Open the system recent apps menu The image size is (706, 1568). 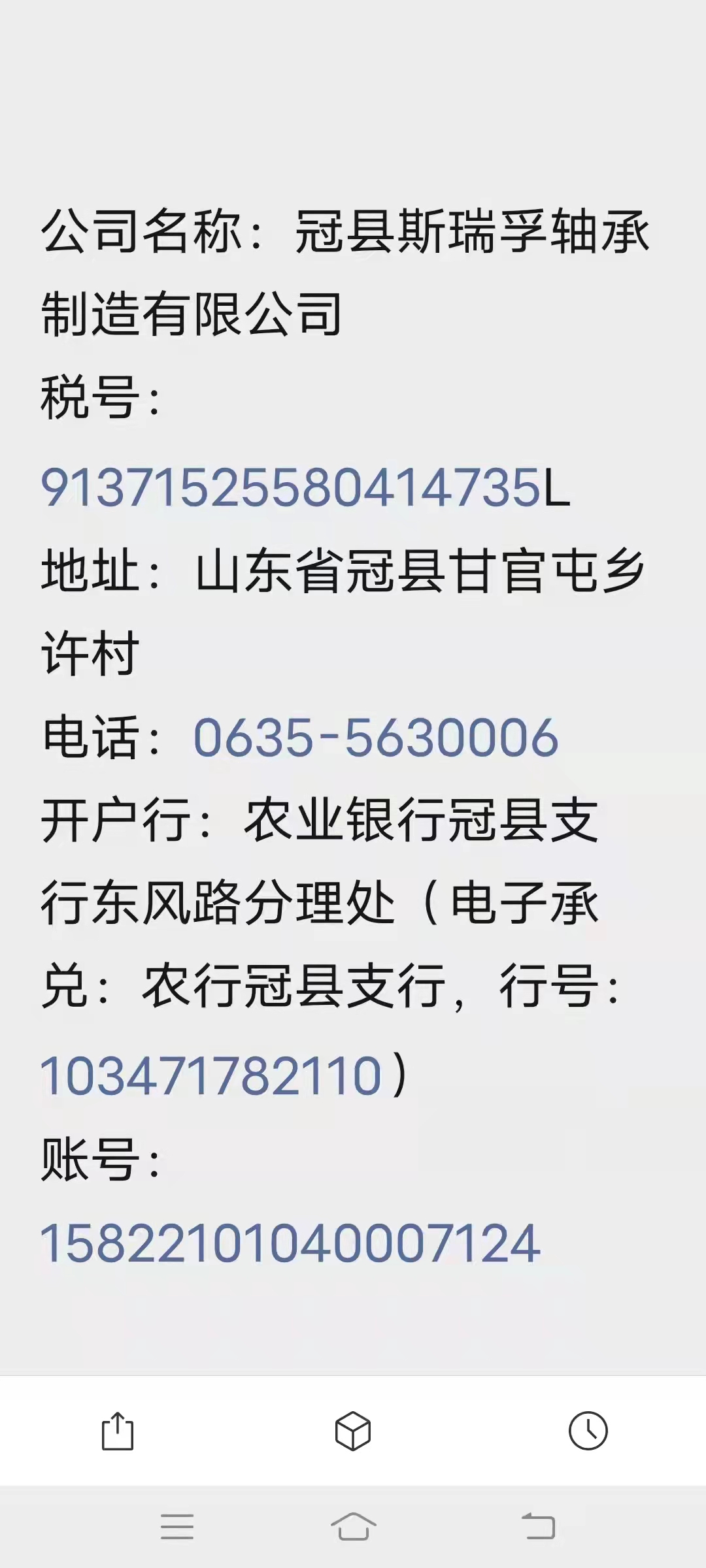coord(177,1527)
